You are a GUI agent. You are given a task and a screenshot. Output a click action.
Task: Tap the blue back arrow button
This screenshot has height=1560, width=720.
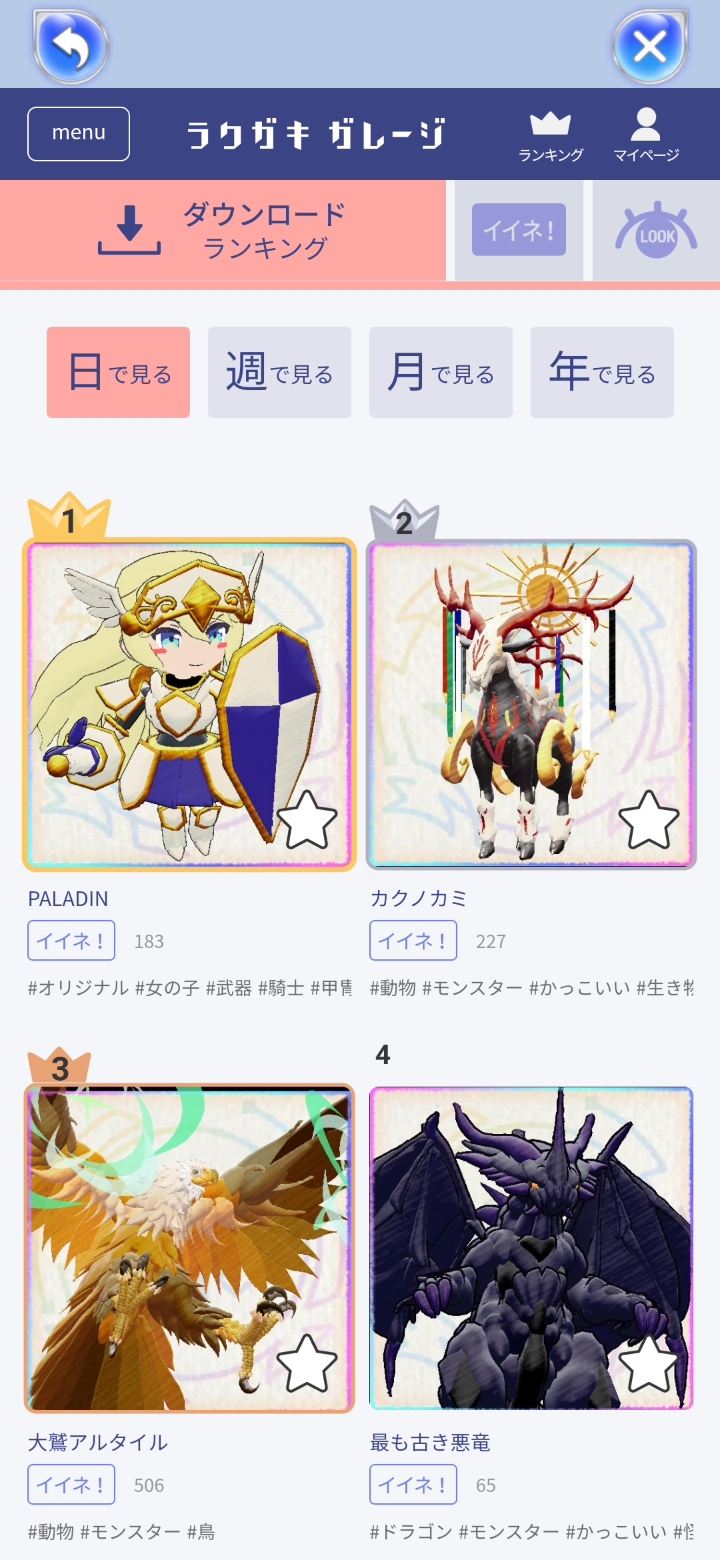tap(71, 45)
